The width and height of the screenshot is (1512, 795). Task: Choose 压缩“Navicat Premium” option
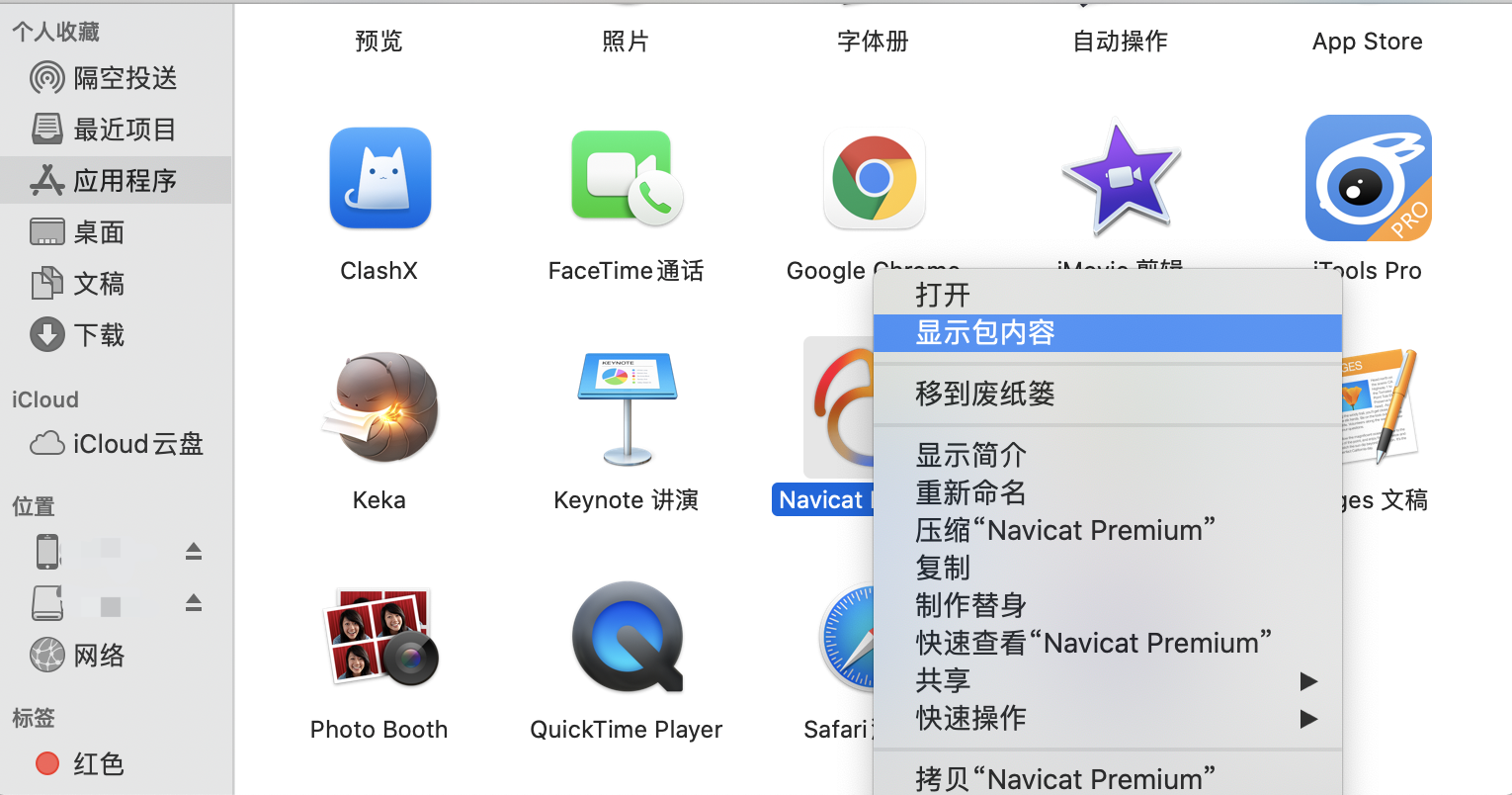point(1064,530)
